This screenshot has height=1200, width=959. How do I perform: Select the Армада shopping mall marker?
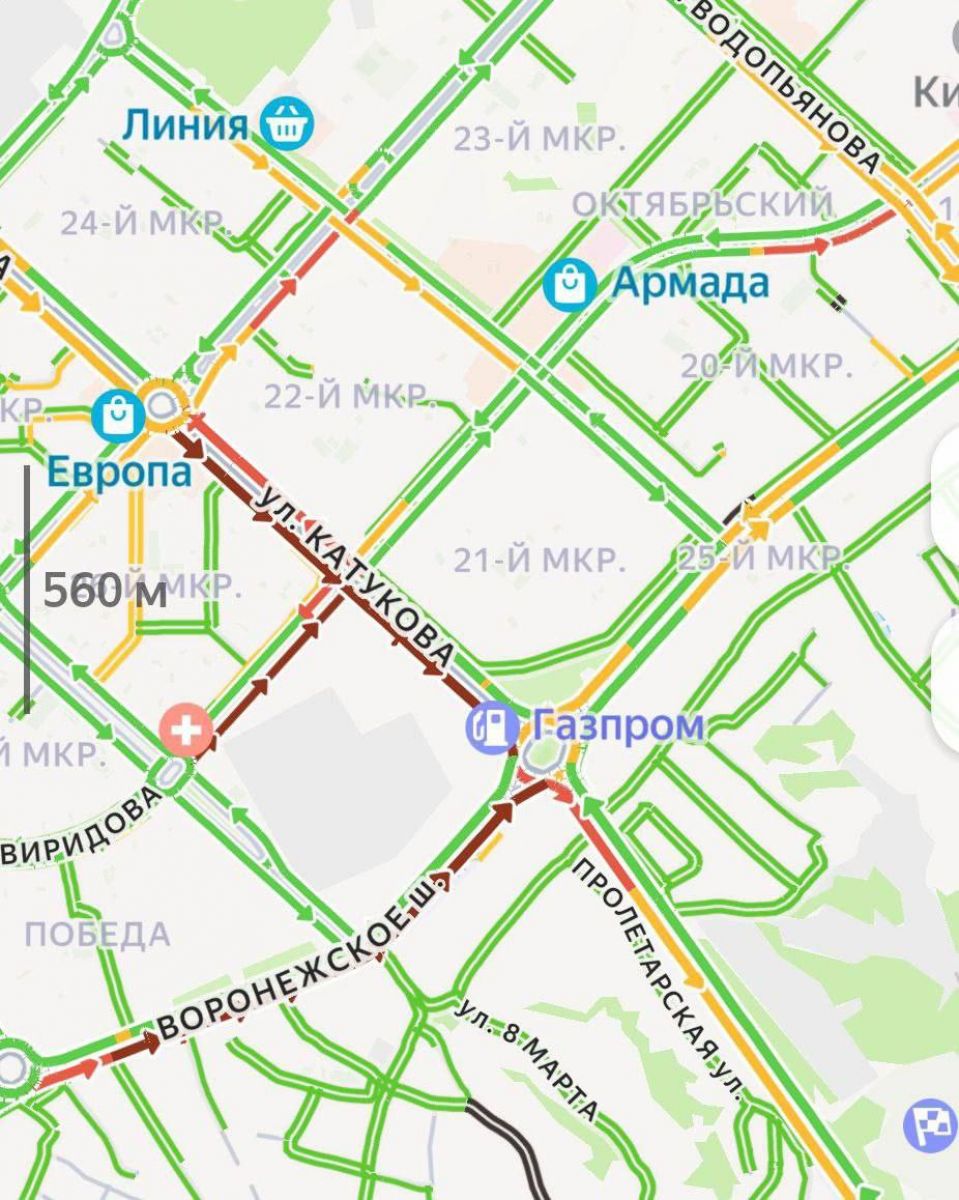(570, 284)
